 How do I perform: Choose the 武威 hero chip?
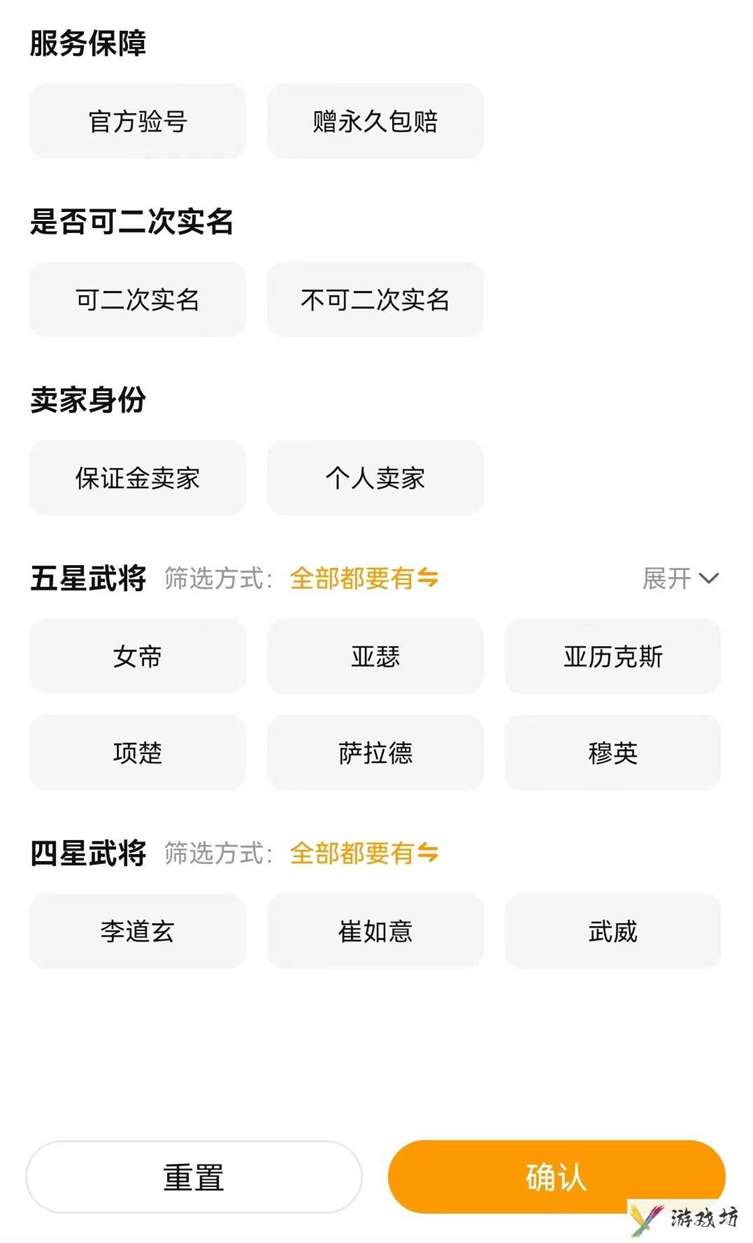[x=613, y=932]
